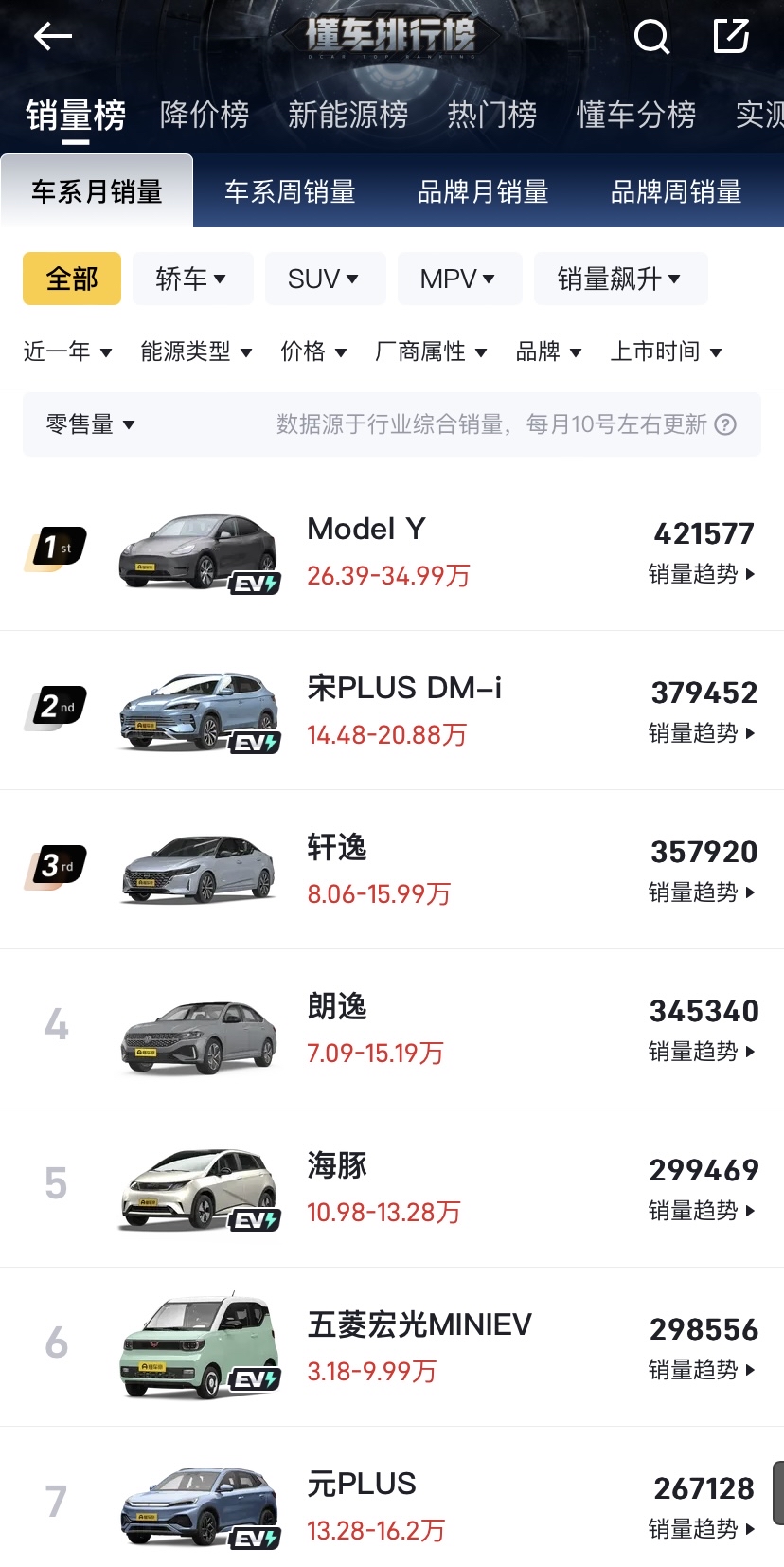Open the 热门榜 tab
The width and height of the screenshot is (784, 1567).
coord(492,115)
